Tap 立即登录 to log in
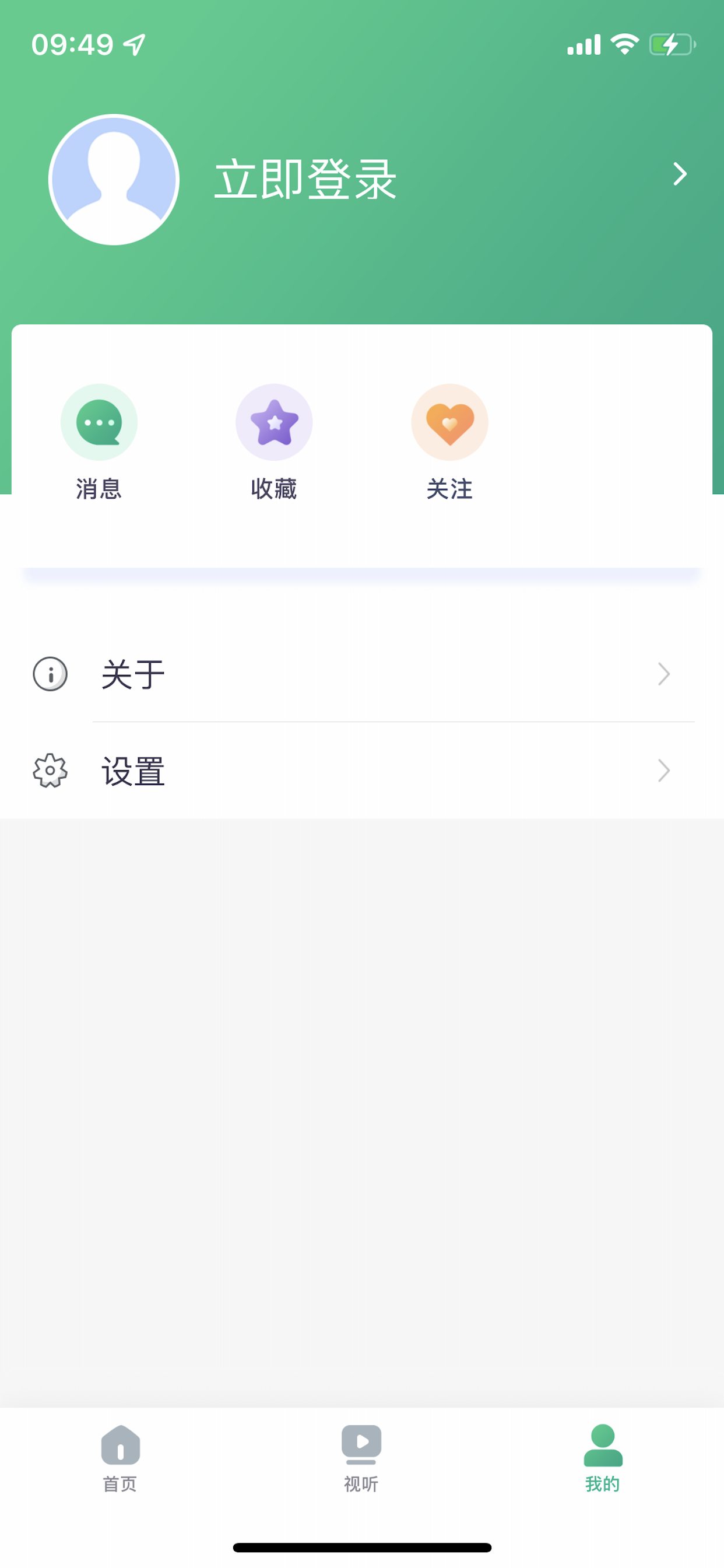This screenshot has height=1568, width=724. pos(305,180)
